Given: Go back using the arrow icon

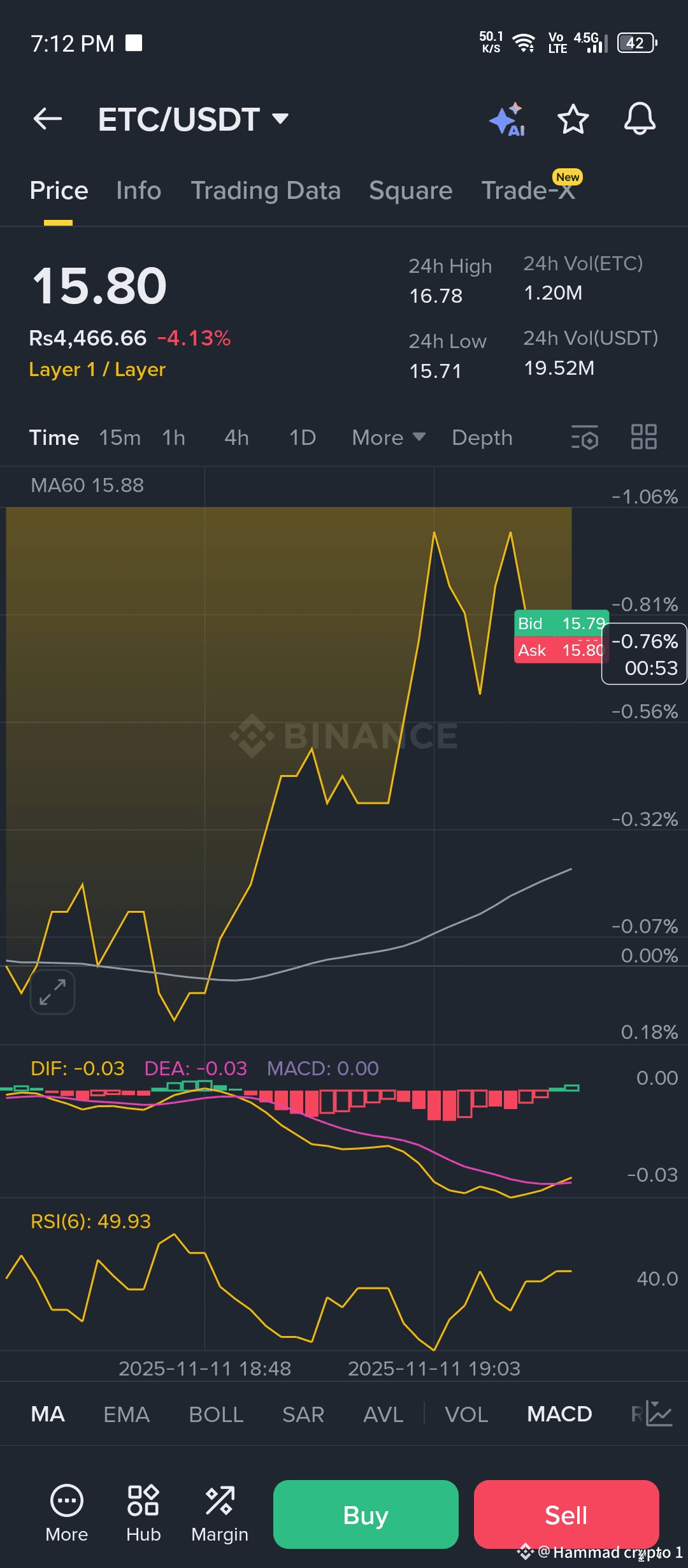Looking at the screenshot, I should (48, 119).
